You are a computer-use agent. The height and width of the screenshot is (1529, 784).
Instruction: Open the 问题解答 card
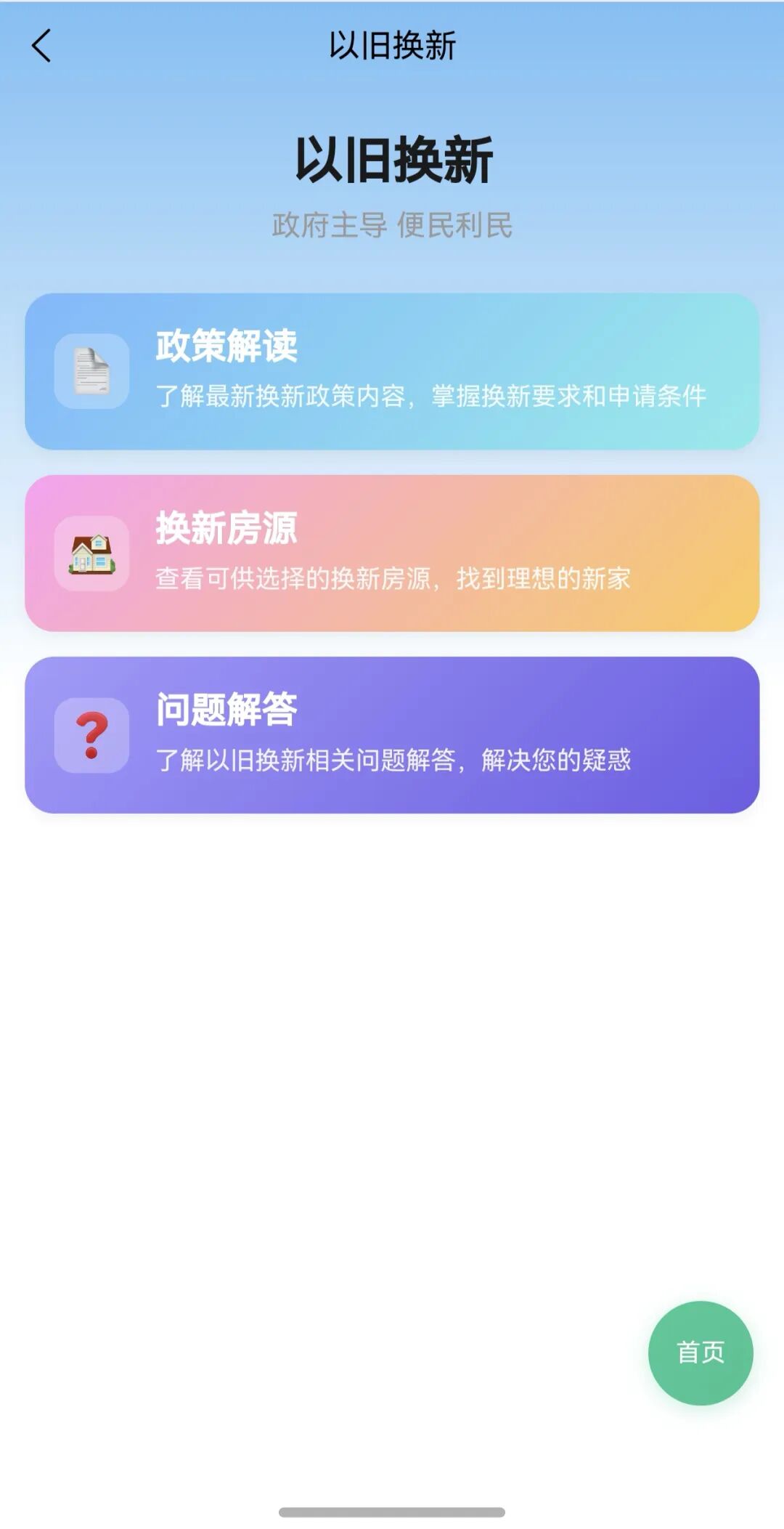pyautogui.click(x=392, y=734)
